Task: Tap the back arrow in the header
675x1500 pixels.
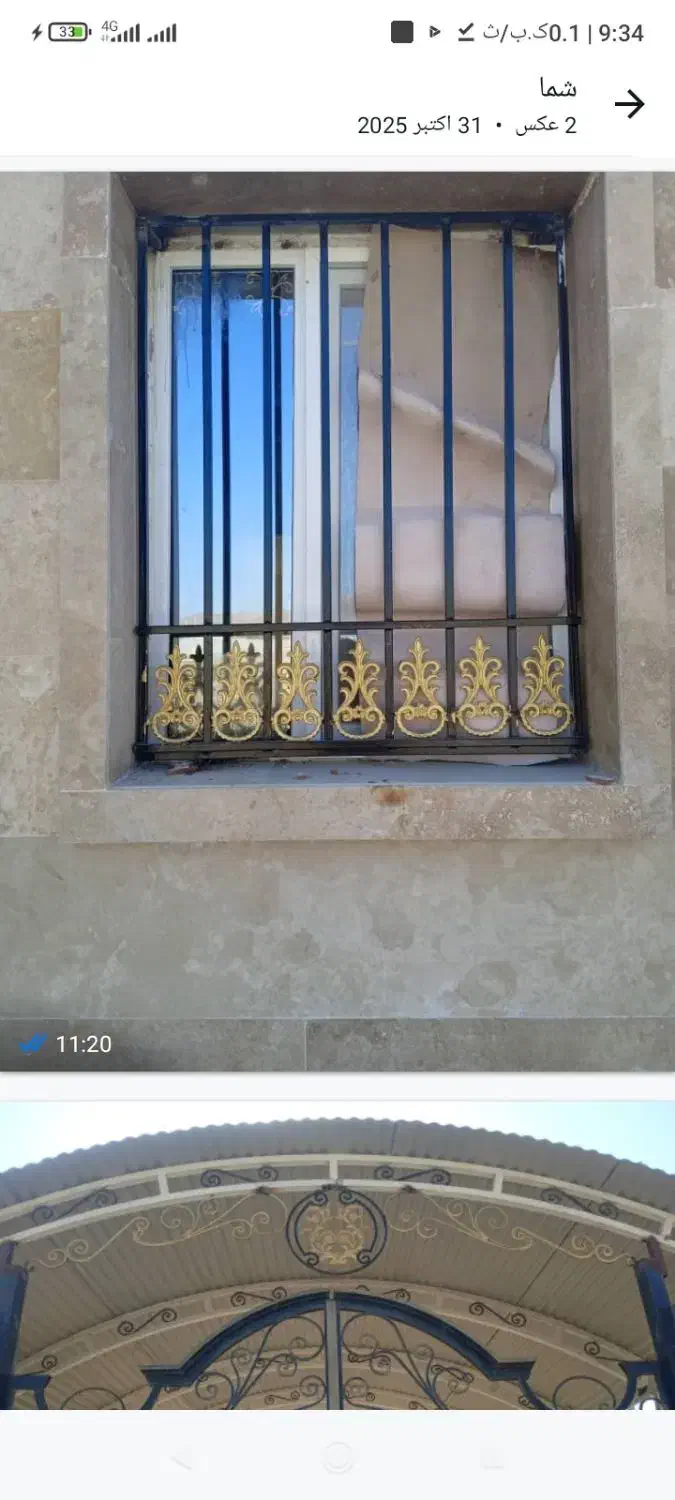Action: pos(629,104)
